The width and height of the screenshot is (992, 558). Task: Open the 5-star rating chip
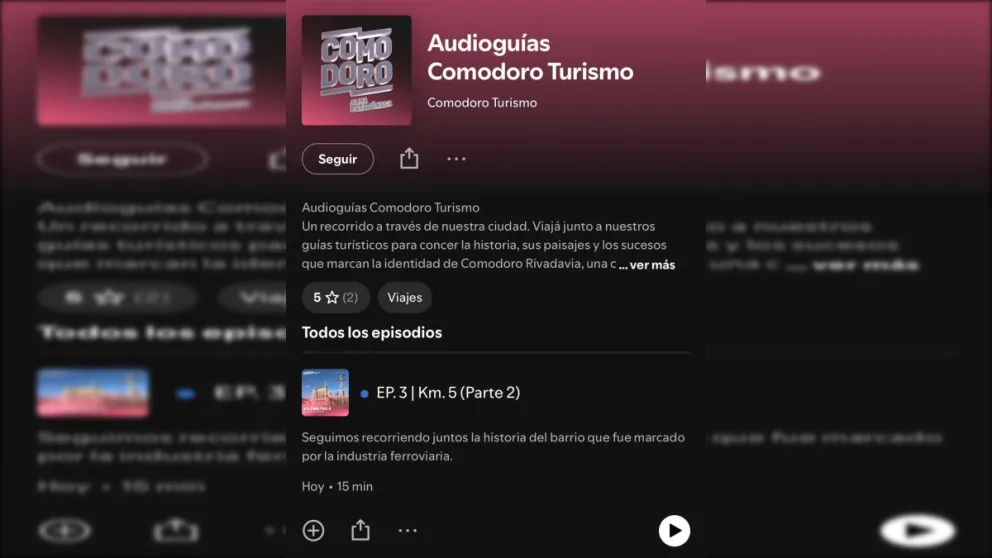[335, 297]
